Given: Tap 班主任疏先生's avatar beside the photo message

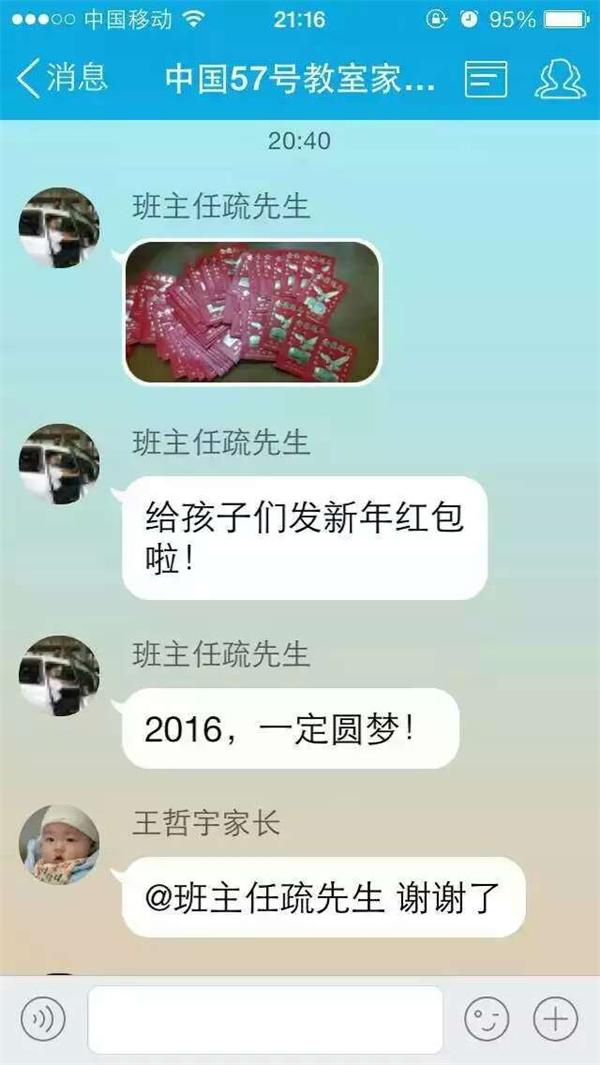Looking at the screenshot, I should point(59,227).
